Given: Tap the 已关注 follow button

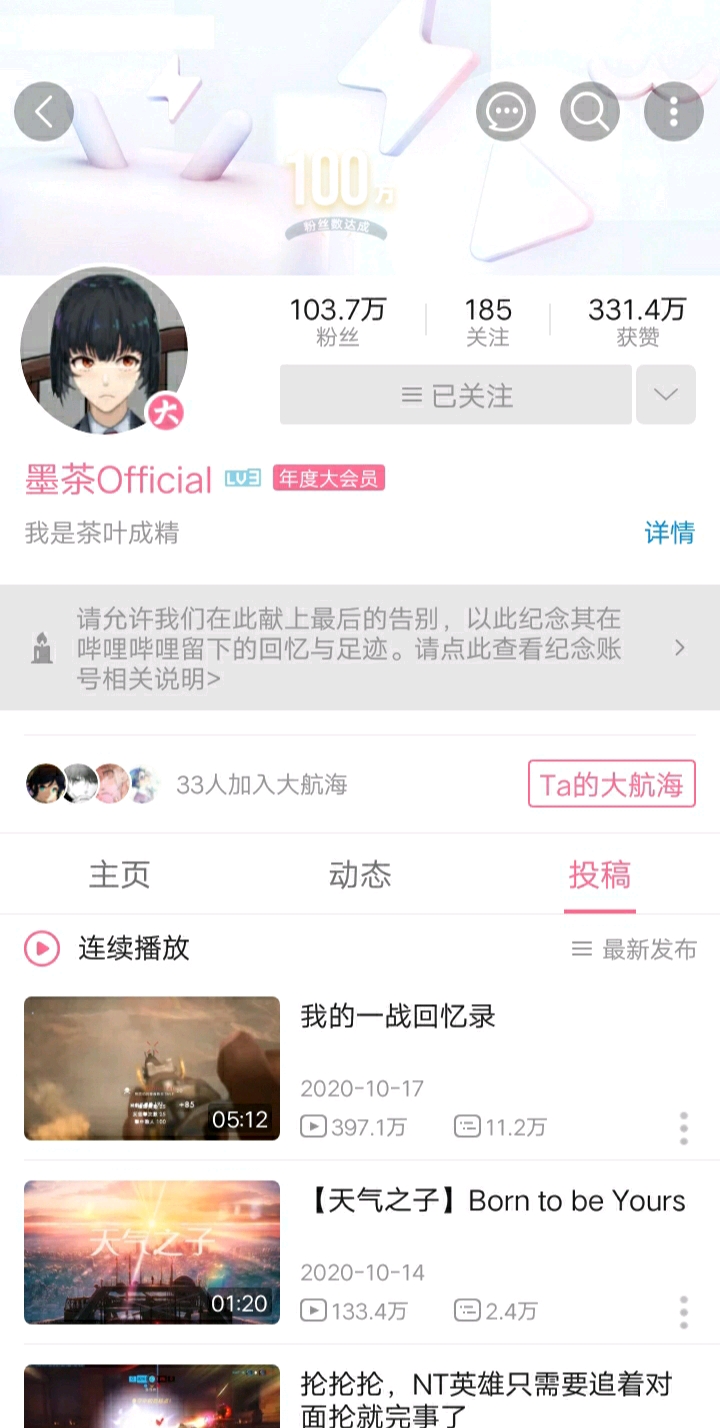Looking at the screenshot, I should pyautogui.click(x=456, y=395).
